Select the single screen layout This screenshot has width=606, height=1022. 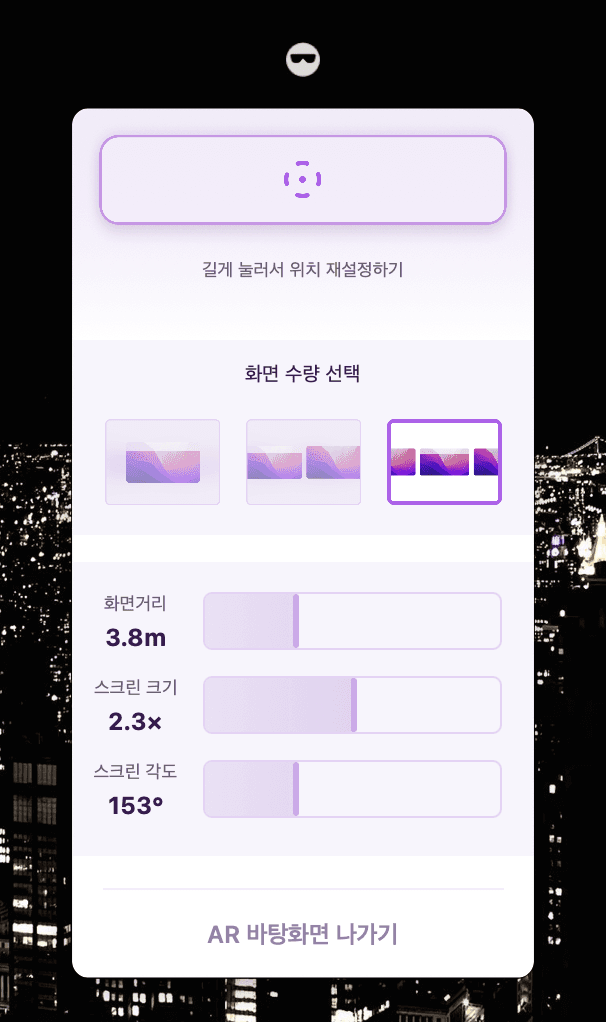[163, 462]
